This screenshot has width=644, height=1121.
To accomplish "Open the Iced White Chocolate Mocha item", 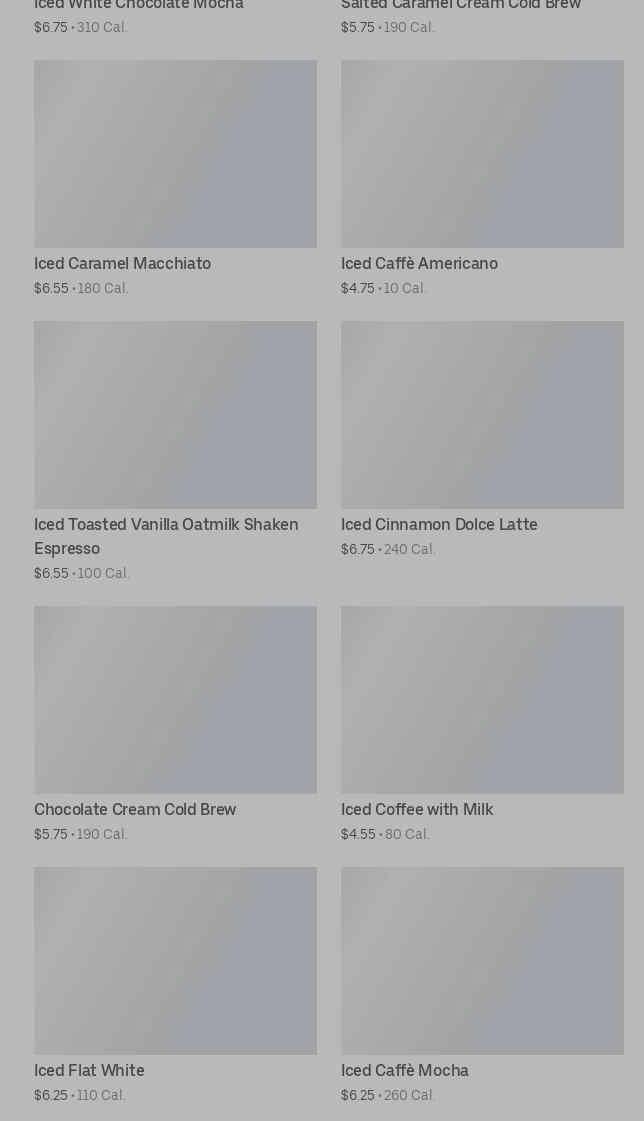I will (139, 6).
